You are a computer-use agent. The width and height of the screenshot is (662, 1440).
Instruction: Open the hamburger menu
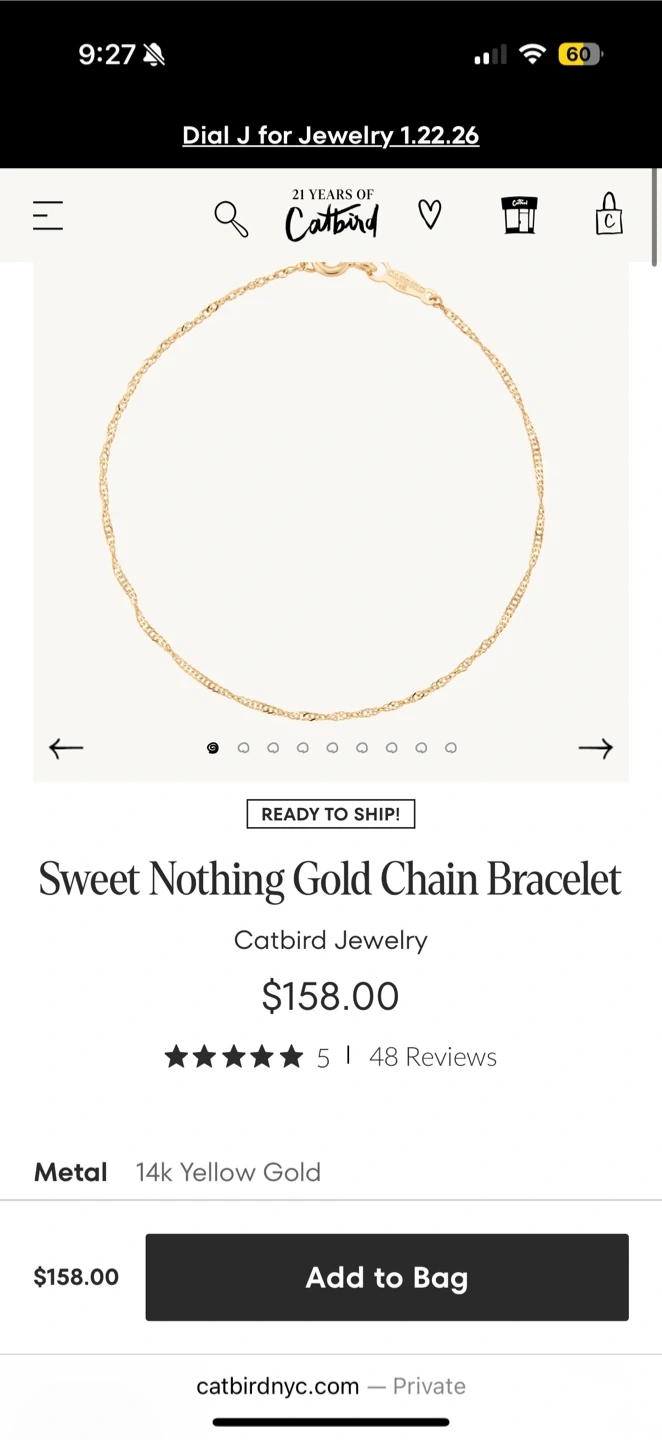(x=48, y=215)
